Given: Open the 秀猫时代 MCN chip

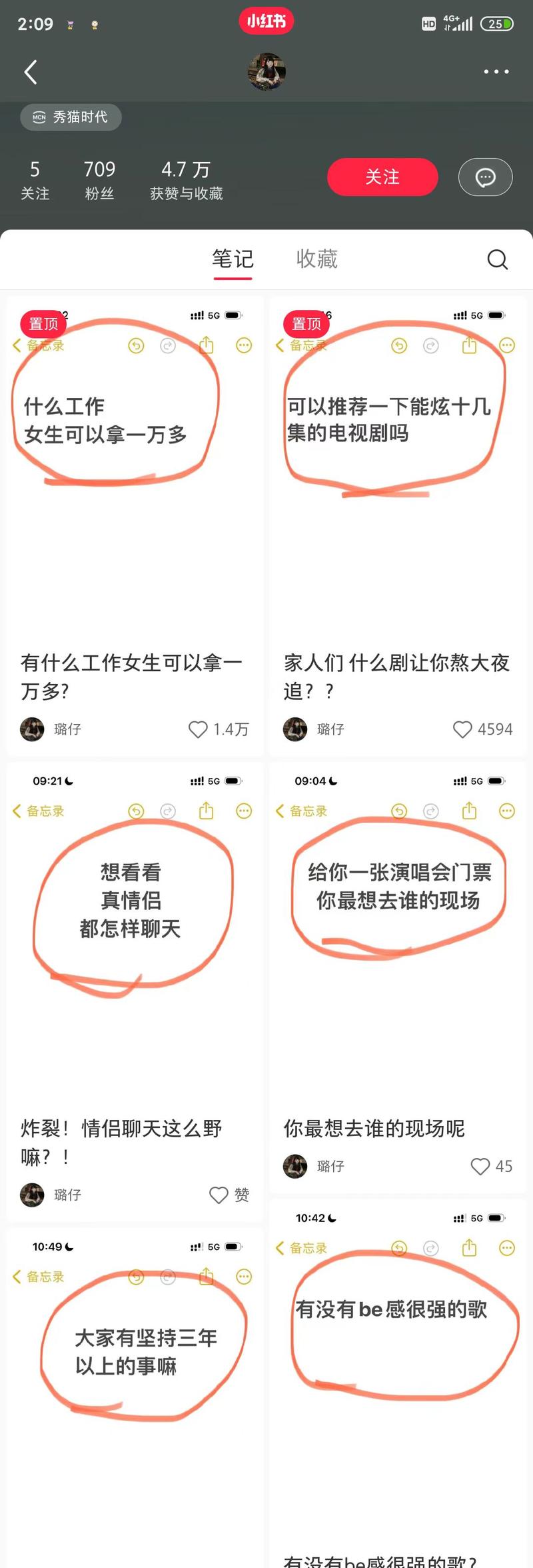Looking at the screenshot, I should point(71,117).
